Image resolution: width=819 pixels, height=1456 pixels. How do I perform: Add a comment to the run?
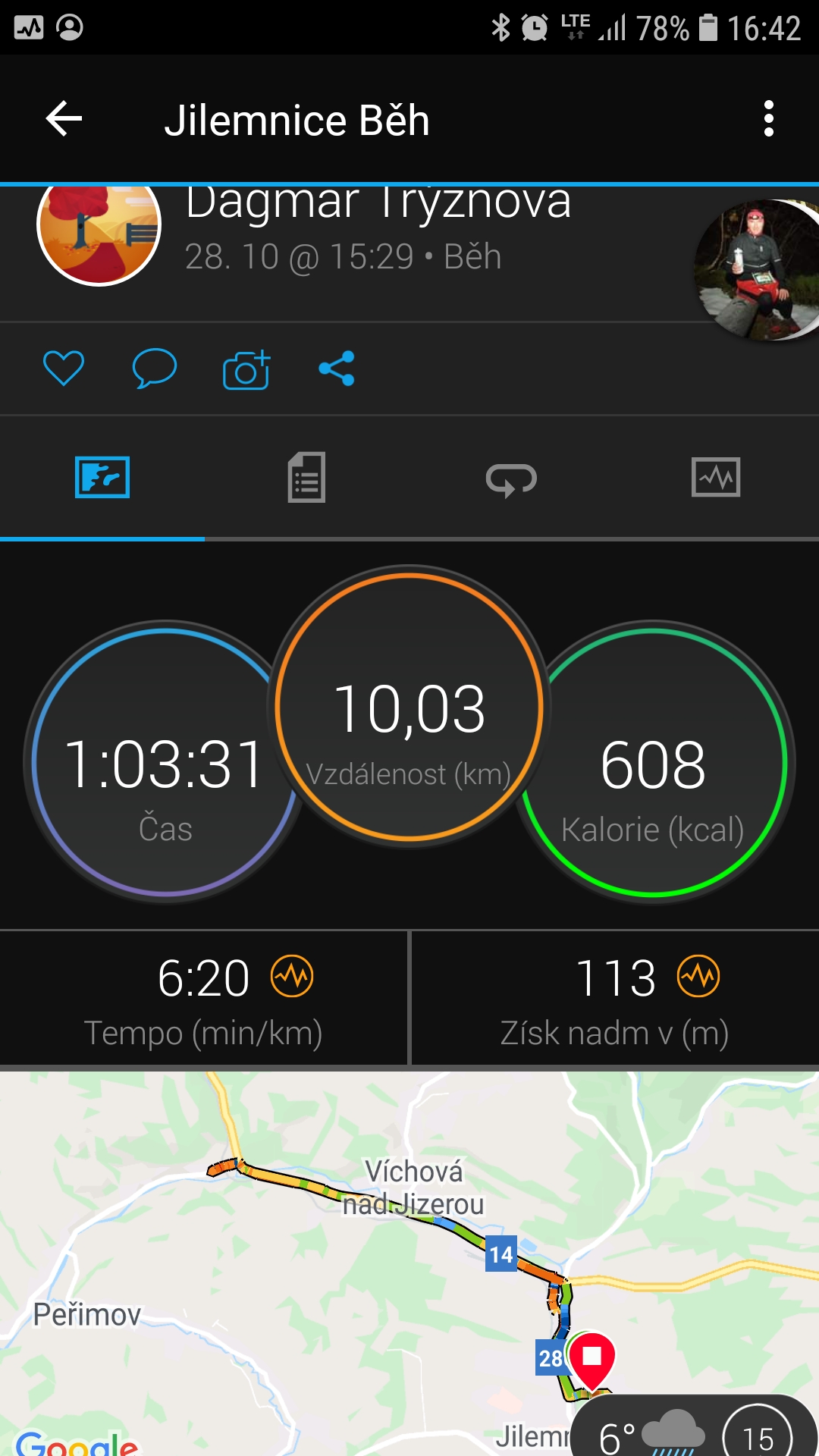pos(155,369)
